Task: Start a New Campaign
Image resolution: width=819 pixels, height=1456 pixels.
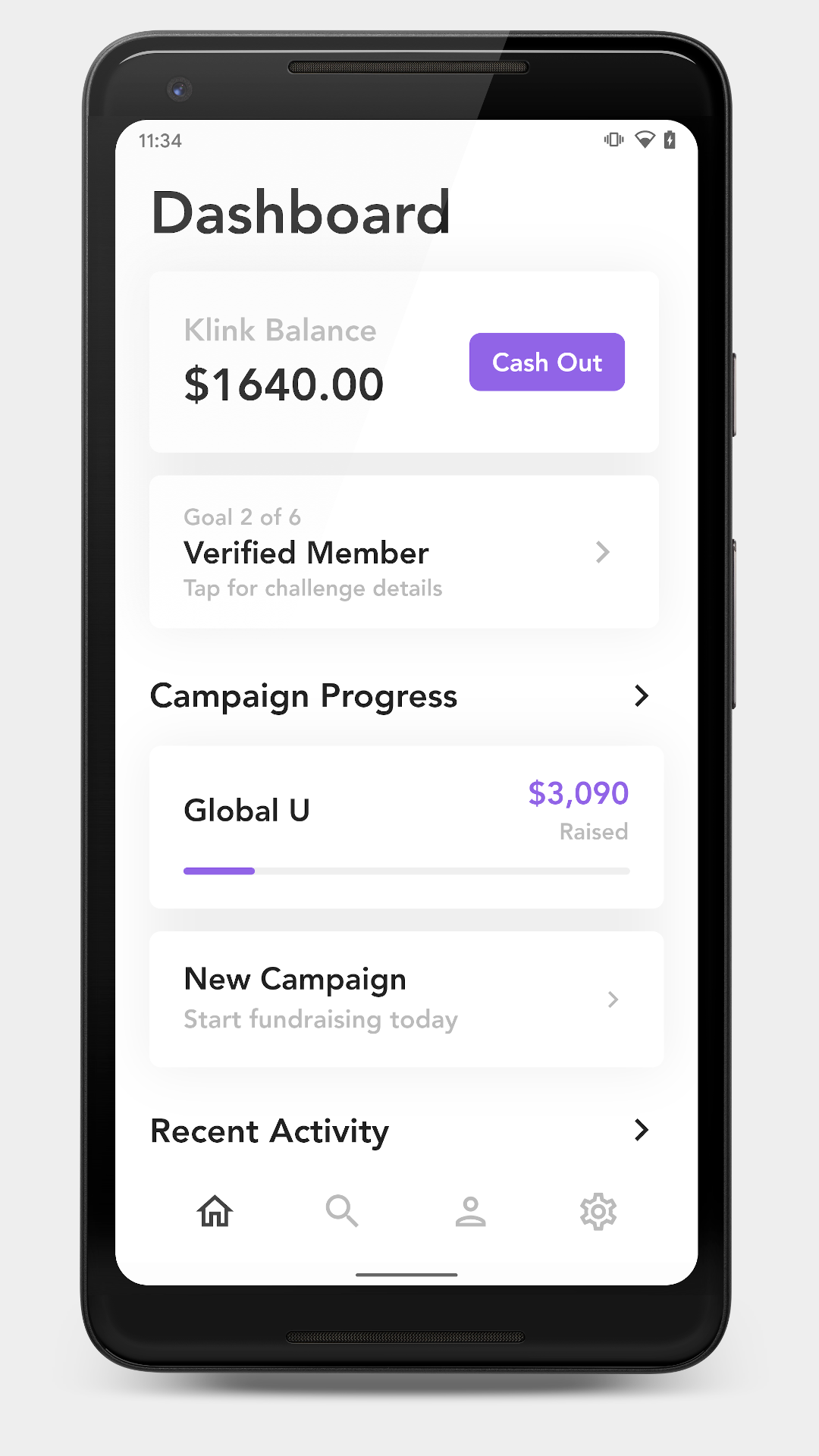Action: point(406,999)
